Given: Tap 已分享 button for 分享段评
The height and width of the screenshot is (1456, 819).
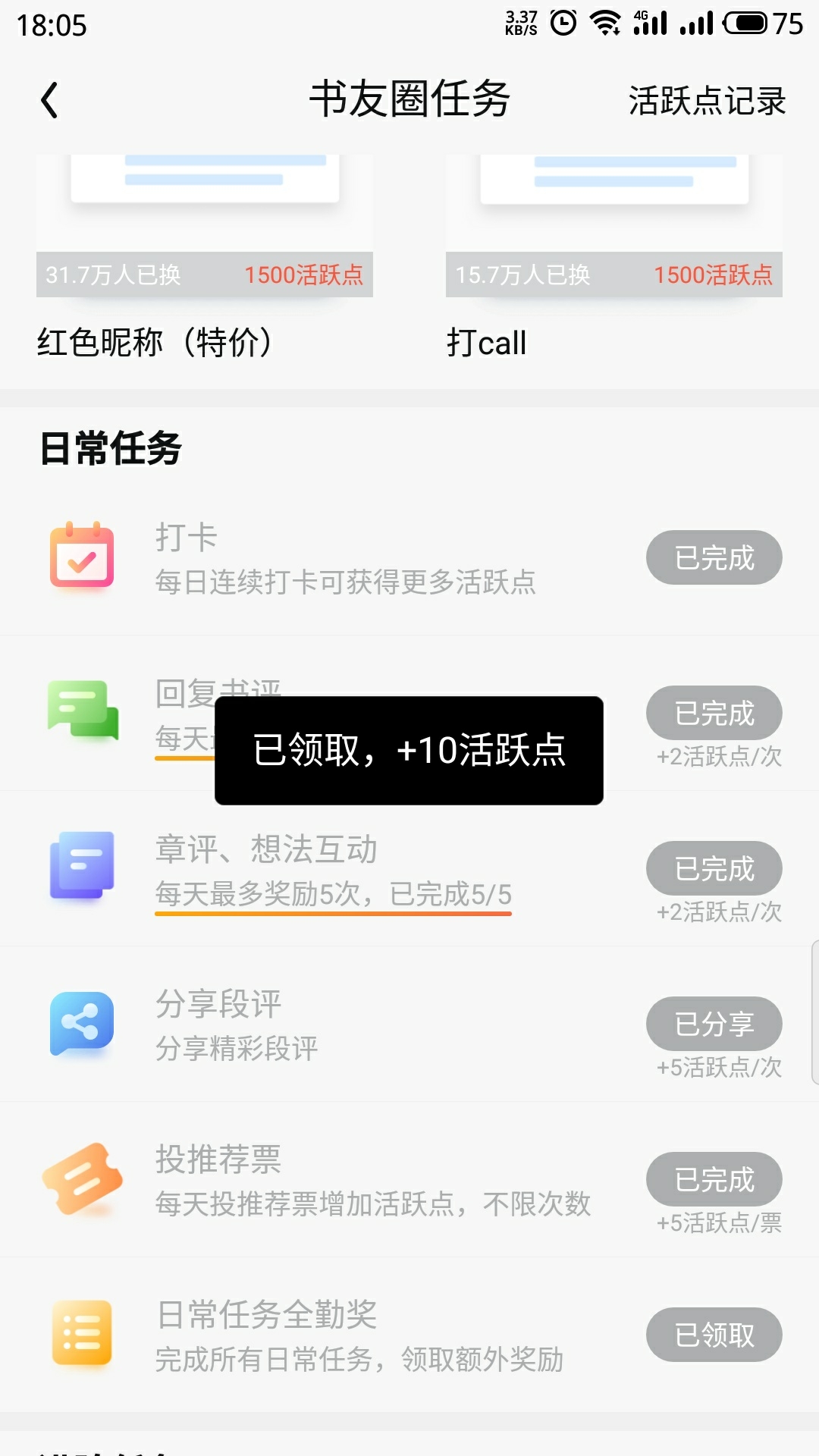Looking at the screenshot, I should coord(714,1024).
